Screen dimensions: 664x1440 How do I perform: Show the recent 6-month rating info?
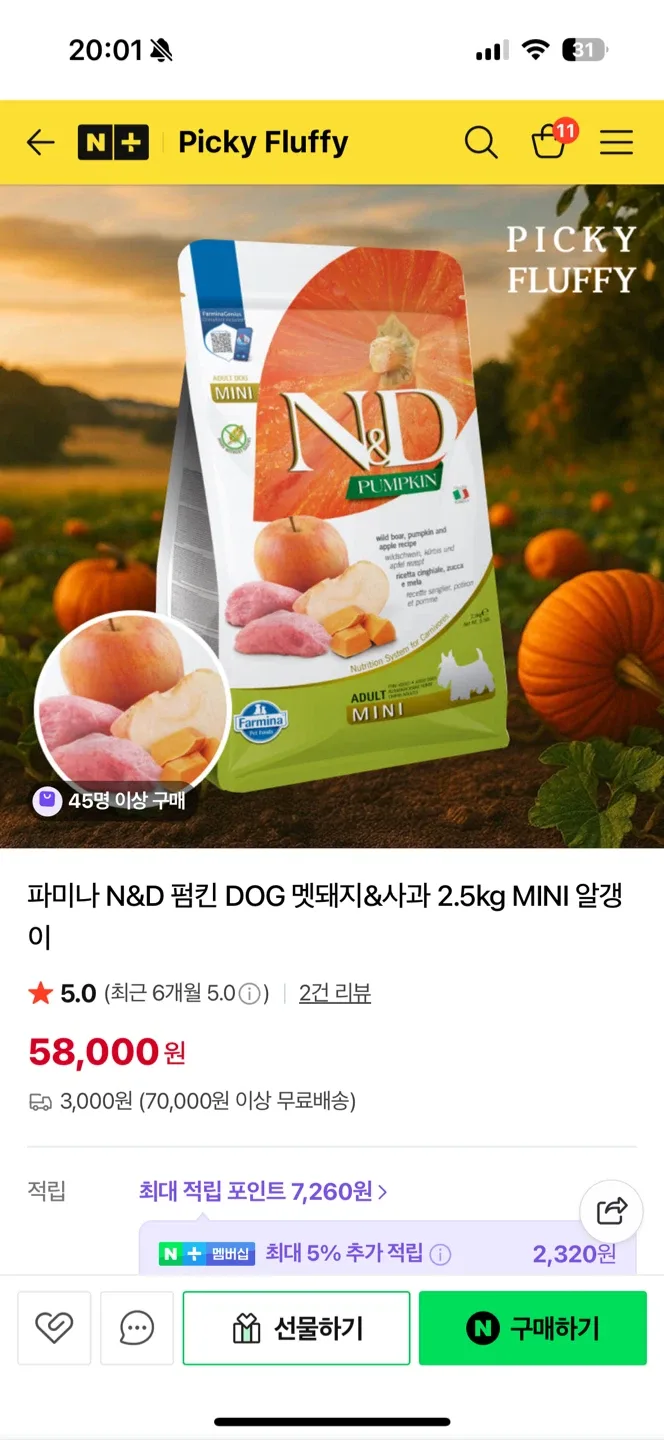click(x=251, y=994)
